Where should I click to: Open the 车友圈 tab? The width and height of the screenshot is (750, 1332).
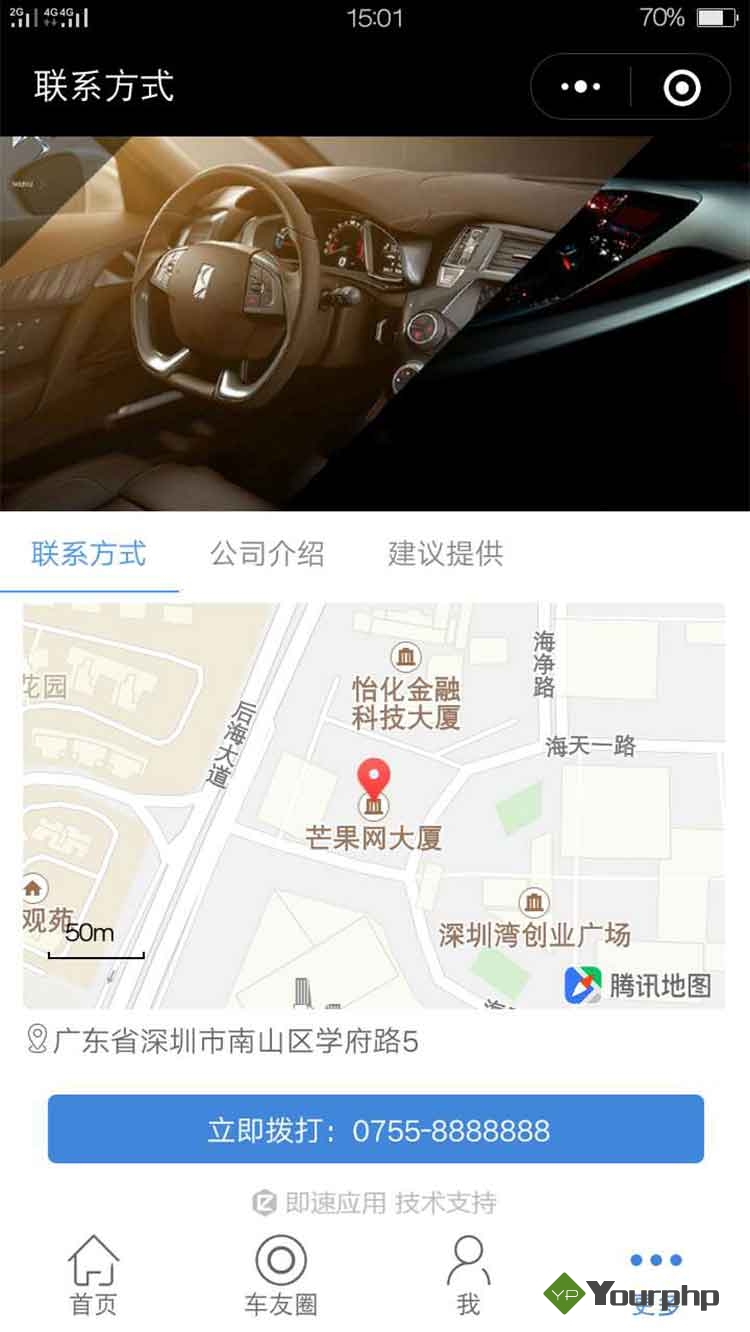(281, 1275)
